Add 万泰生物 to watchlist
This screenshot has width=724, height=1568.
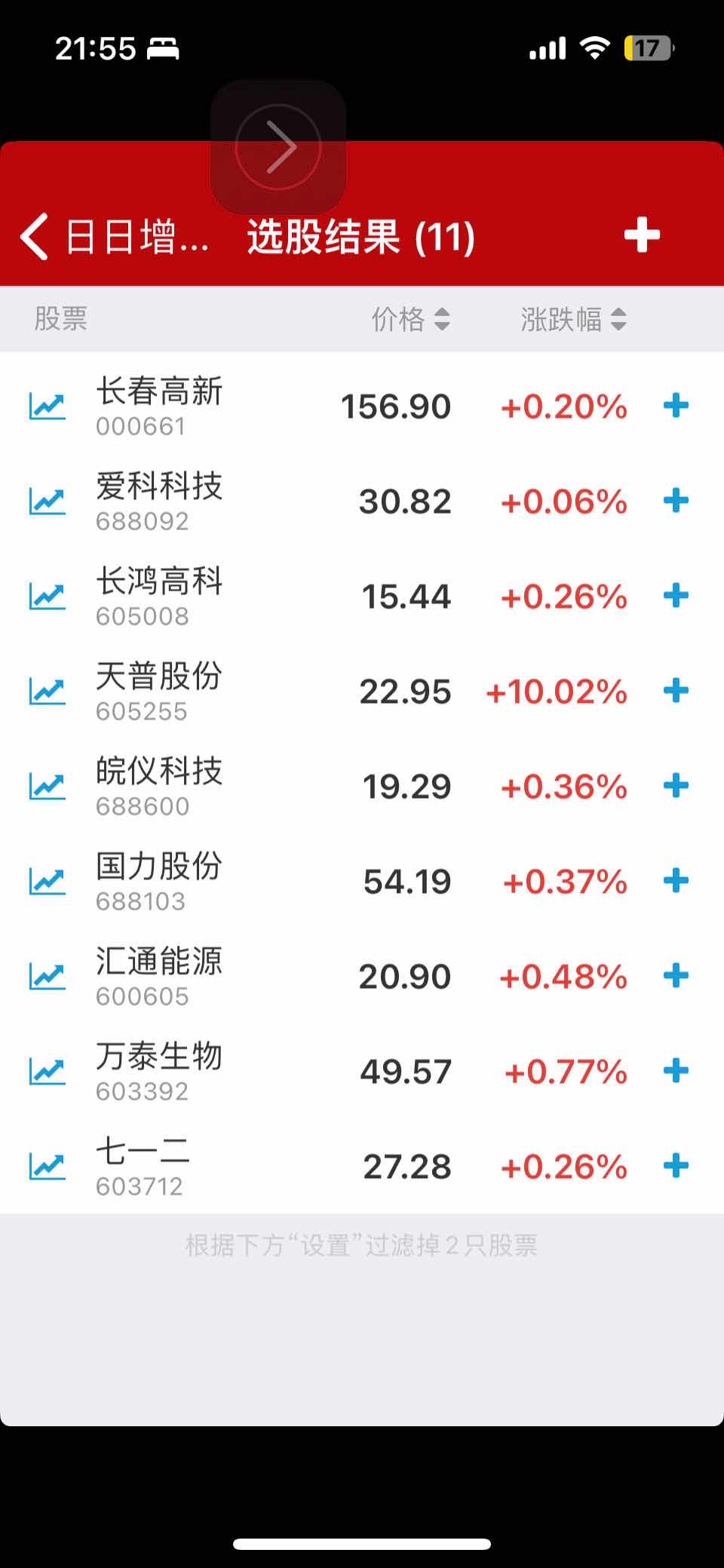point(676,1071)
